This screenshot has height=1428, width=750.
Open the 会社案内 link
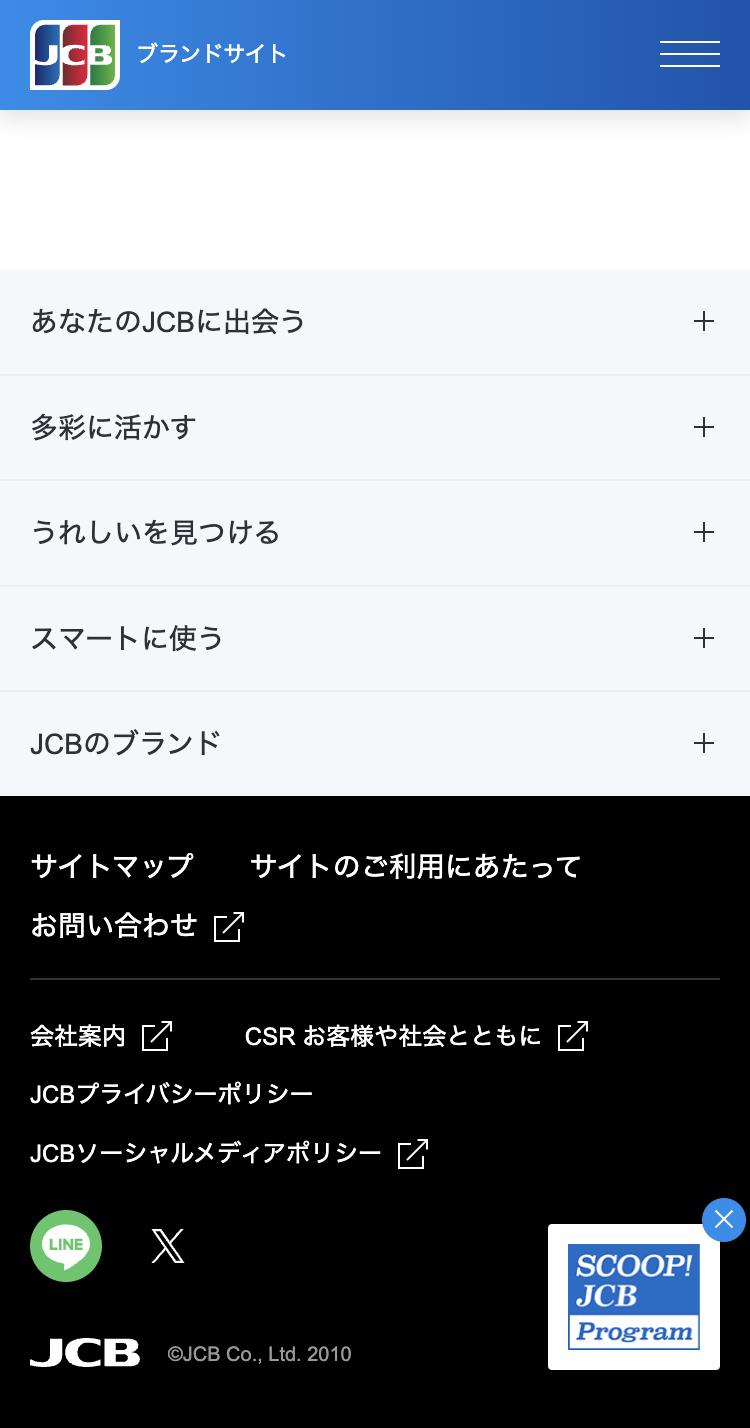coord(100,1036)
